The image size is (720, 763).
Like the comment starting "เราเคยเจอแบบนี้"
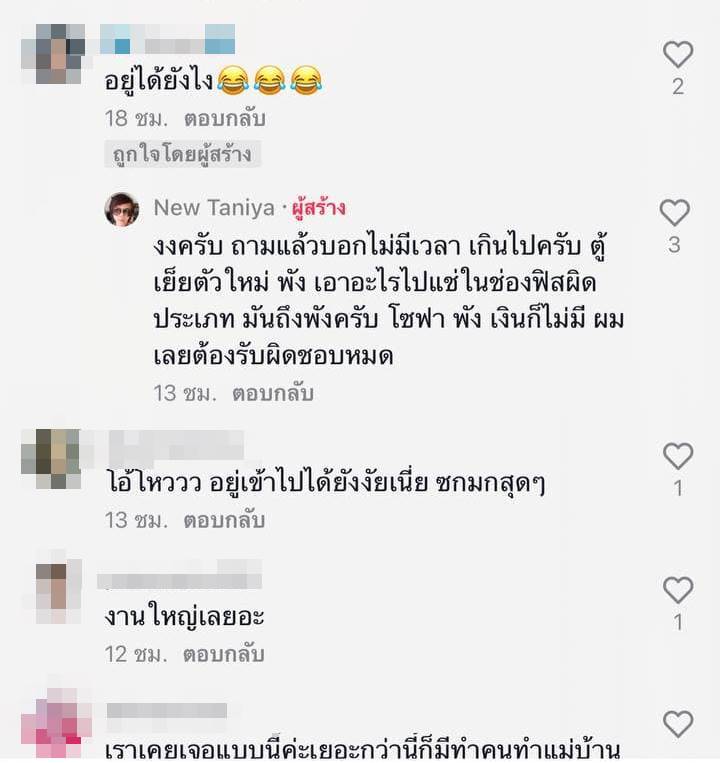[677, 724]
